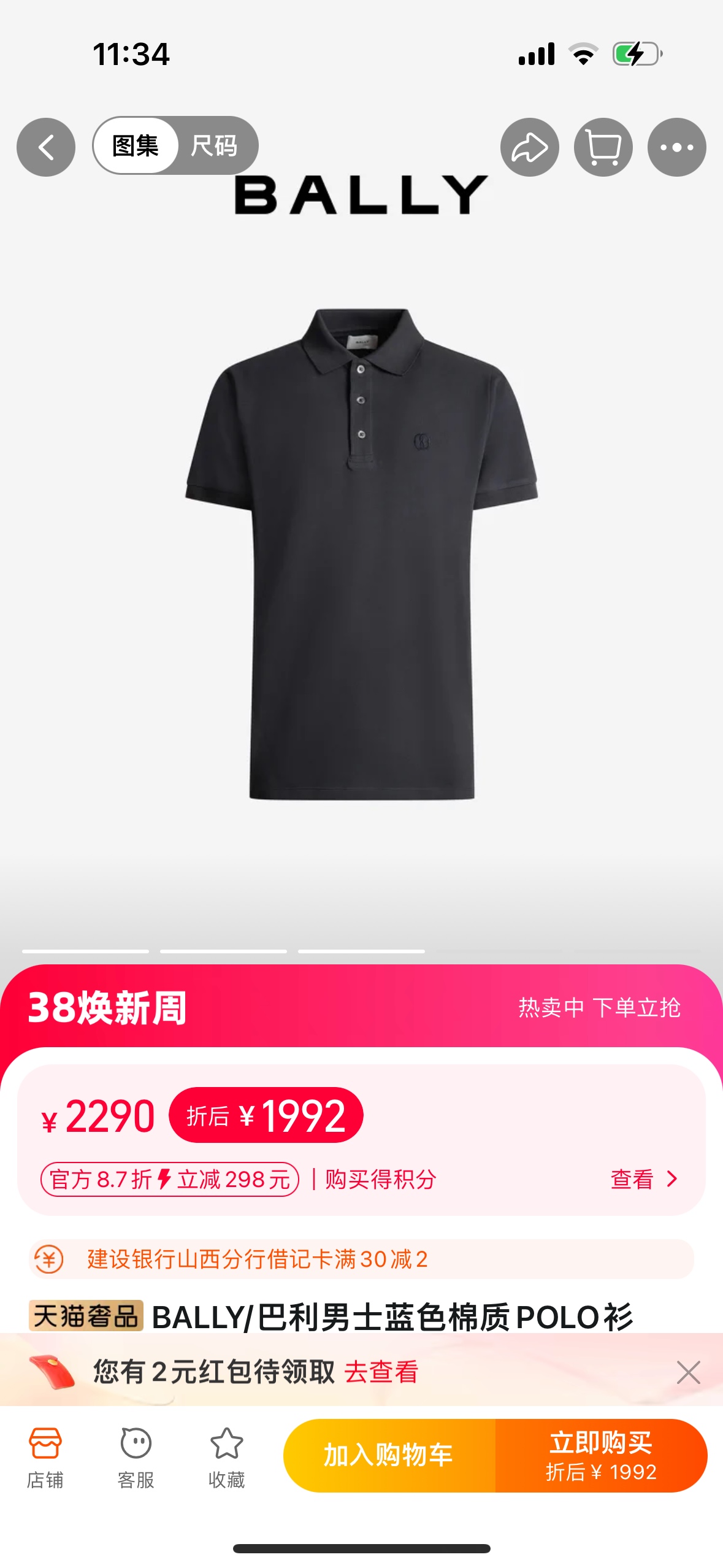Visit the 店铺 store page
The width and height of the screenshot is (723, 1568).
click(45, 1456)
